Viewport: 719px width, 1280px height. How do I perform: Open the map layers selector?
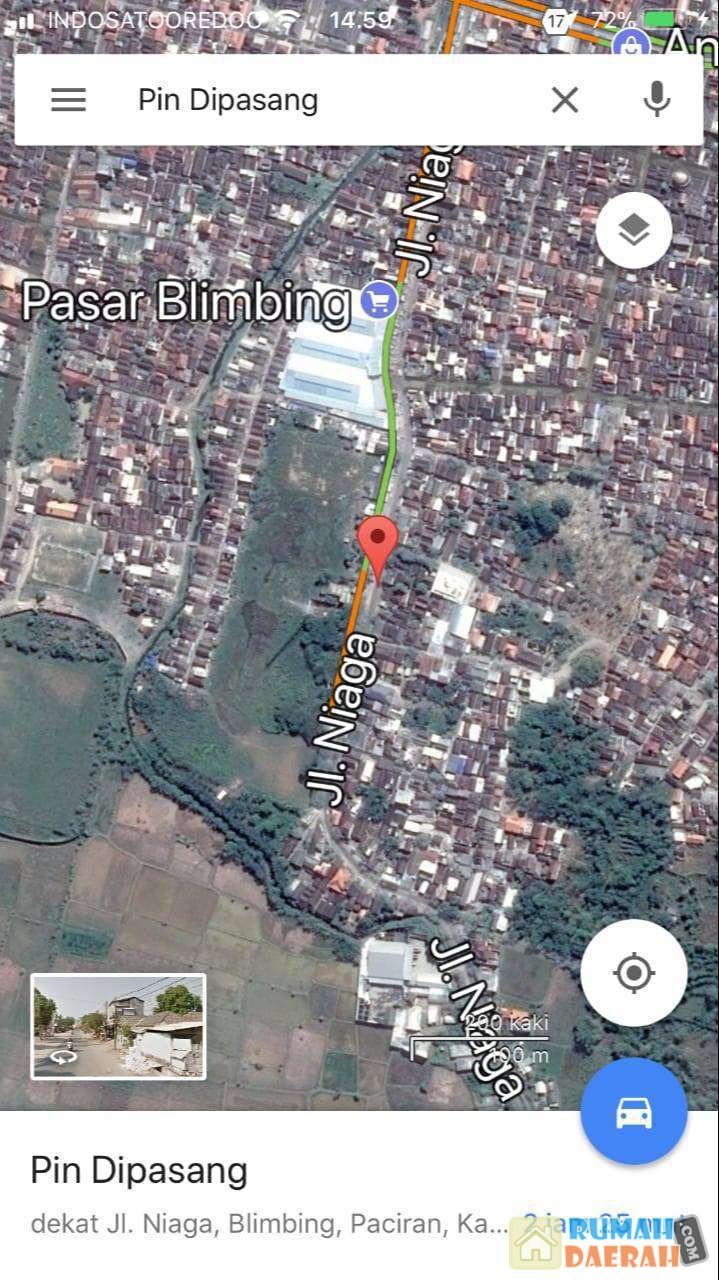coord(633,231)
